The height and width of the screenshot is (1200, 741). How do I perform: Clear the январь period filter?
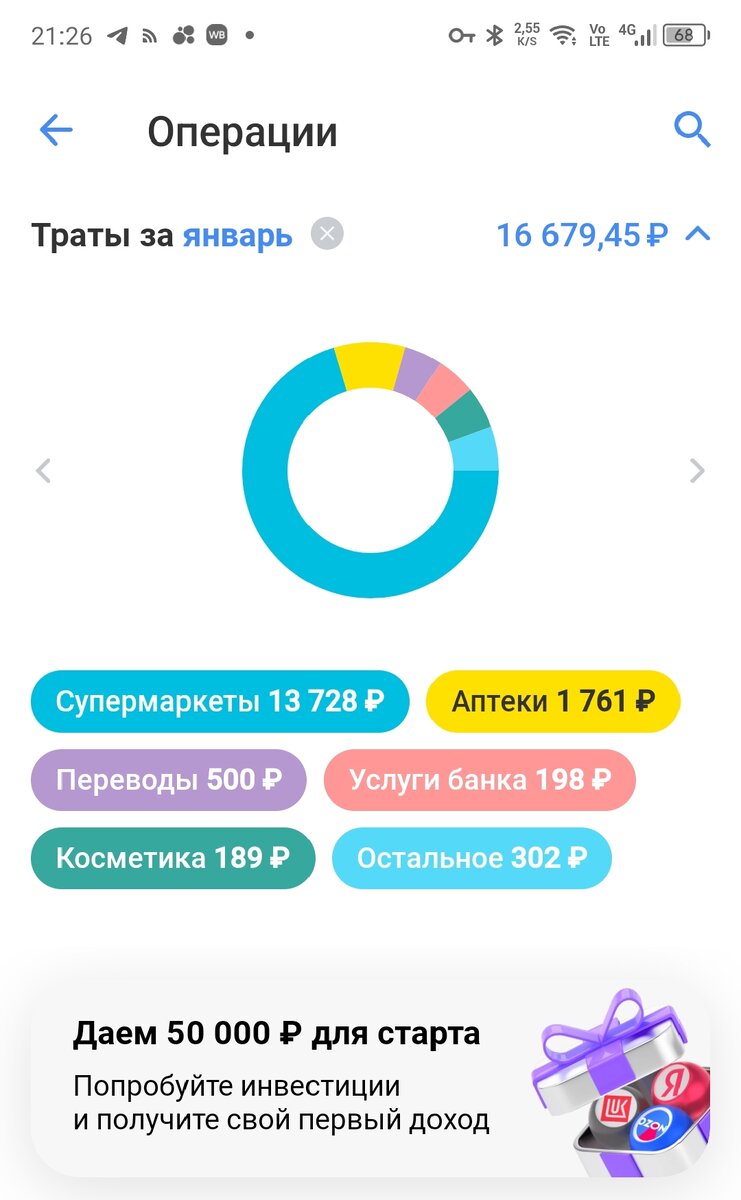coord(327,235)
